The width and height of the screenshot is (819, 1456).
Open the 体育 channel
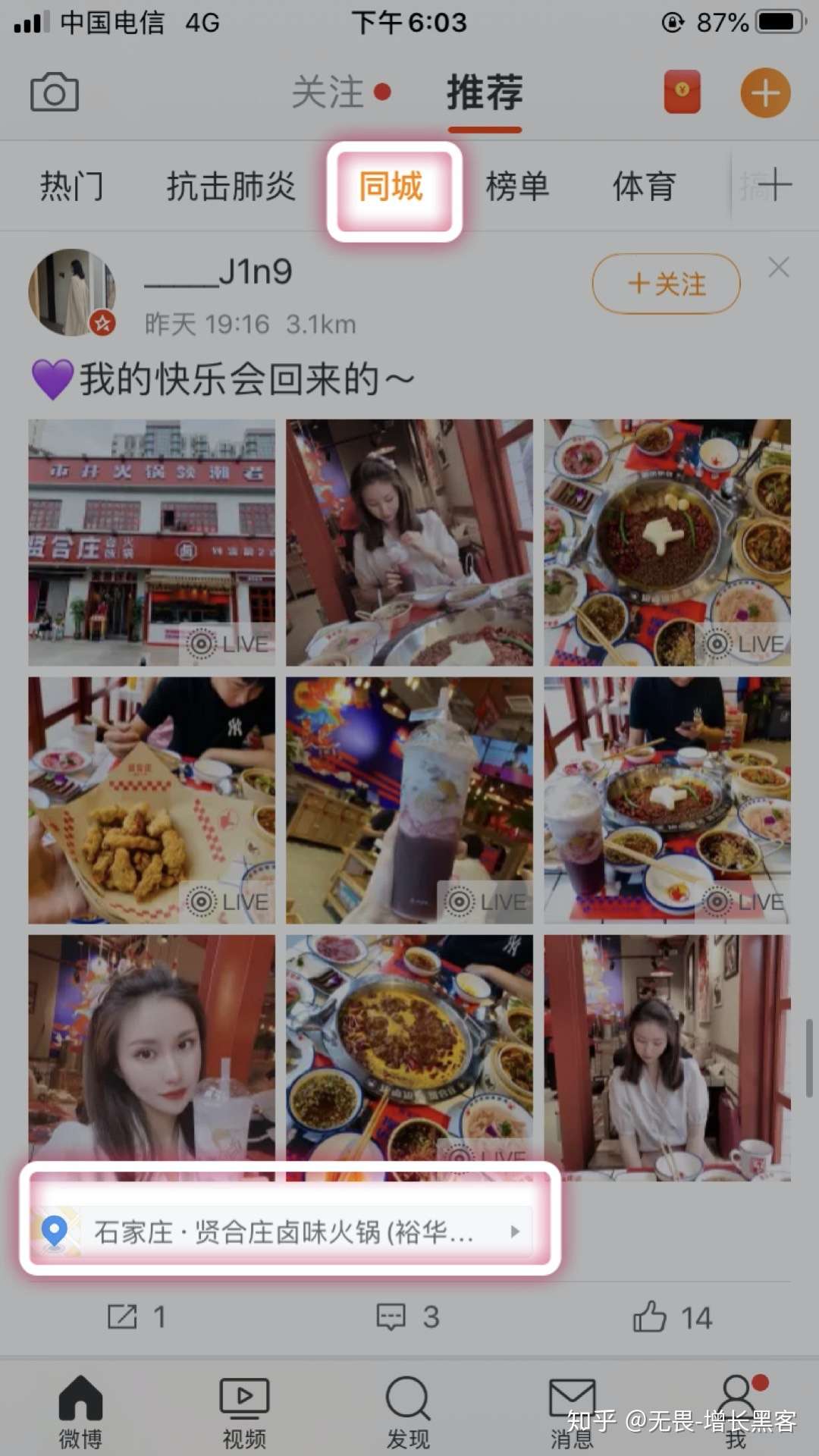(x=644, y=187)
